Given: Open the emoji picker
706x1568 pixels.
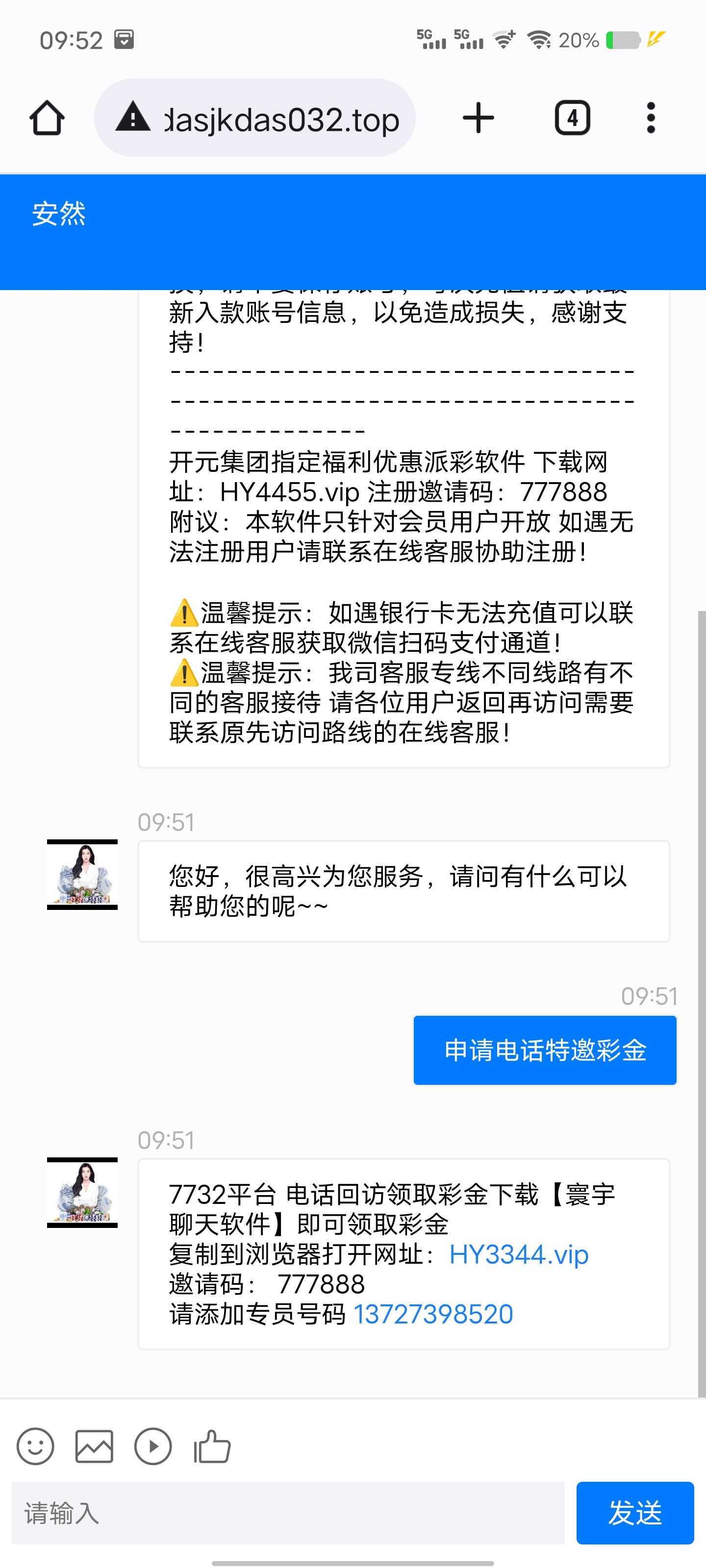Looking at the screenshot, I should click(x=35, y=1446).
